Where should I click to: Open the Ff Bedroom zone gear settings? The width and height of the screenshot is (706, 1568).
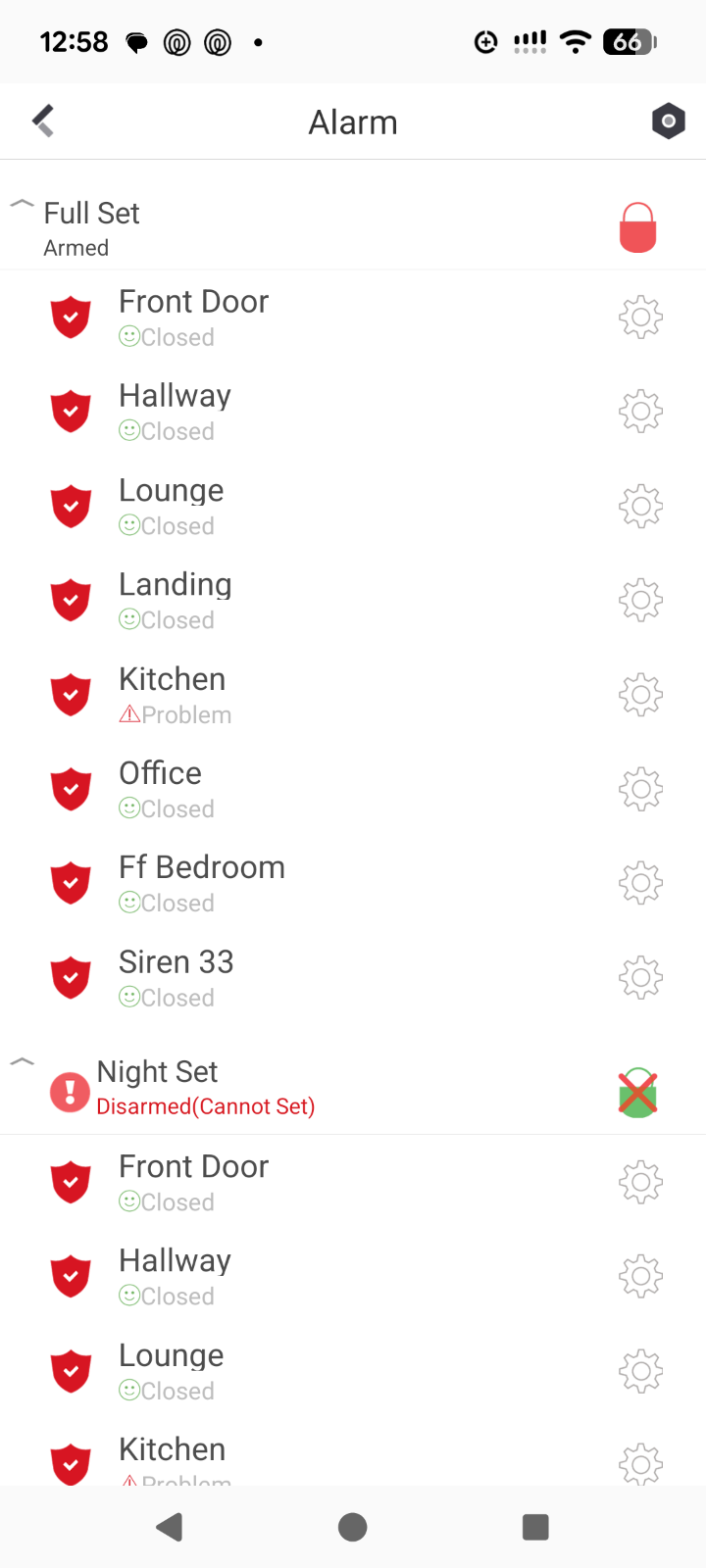(640, 884)
